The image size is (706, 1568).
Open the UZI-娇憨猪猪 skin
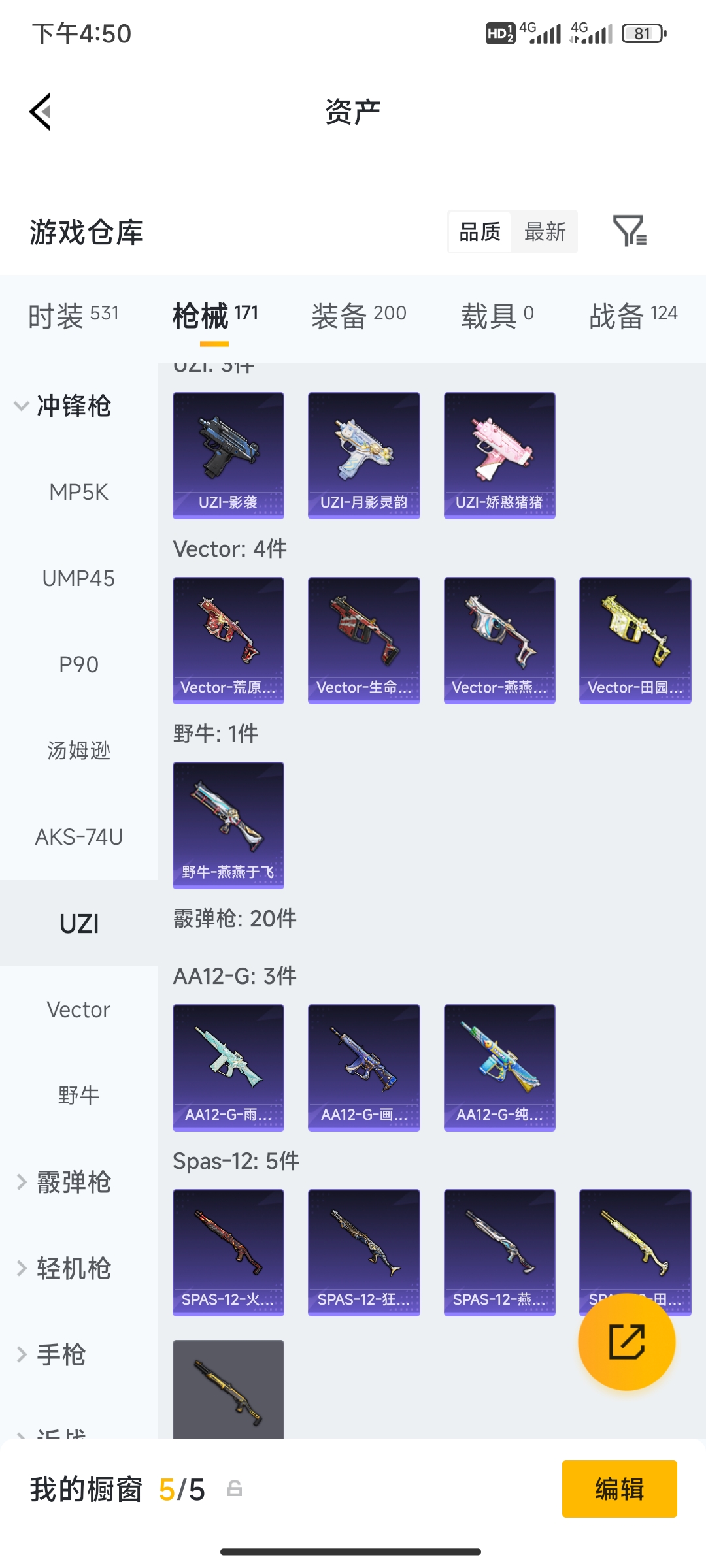coord(499,455)
